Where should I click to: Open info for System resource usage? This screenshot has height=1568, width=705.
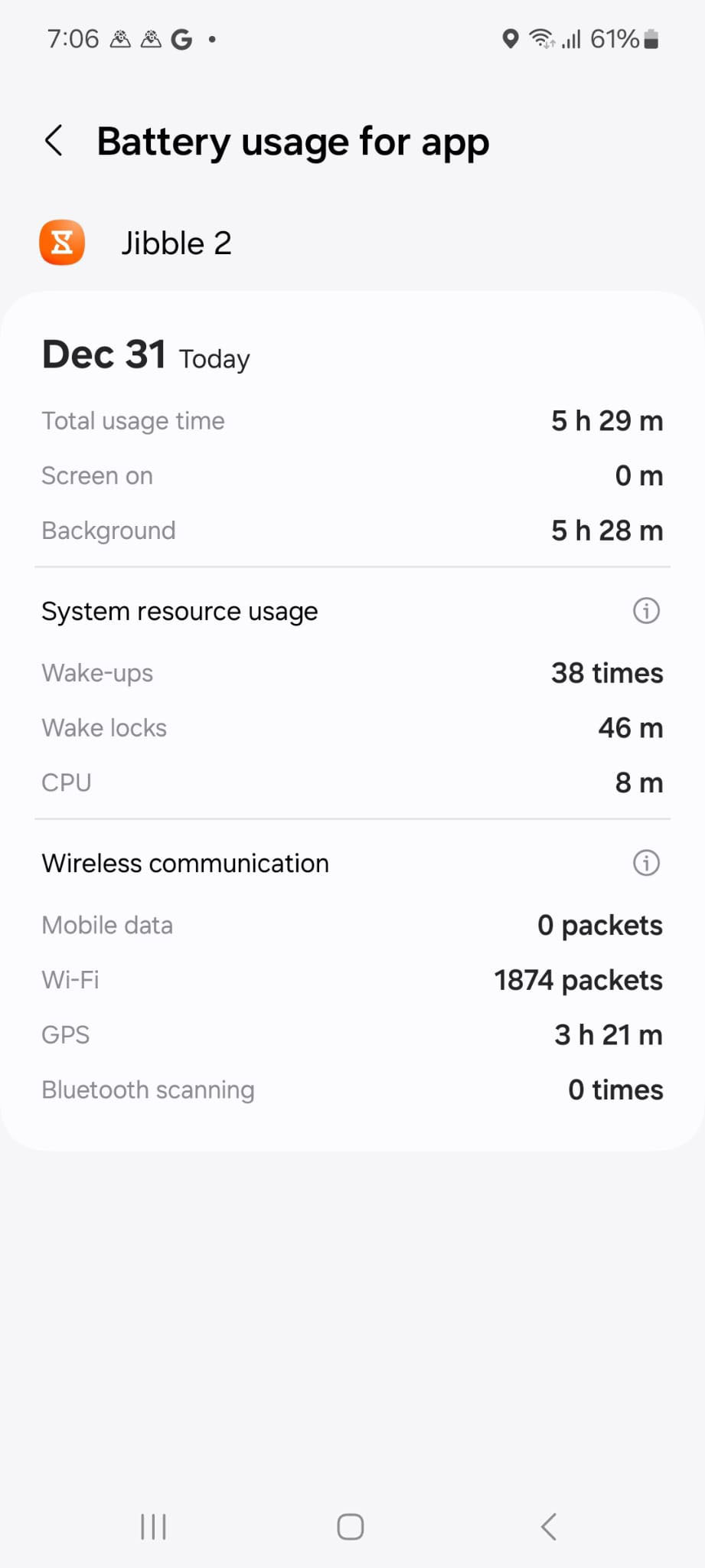(x=646, y=611)
